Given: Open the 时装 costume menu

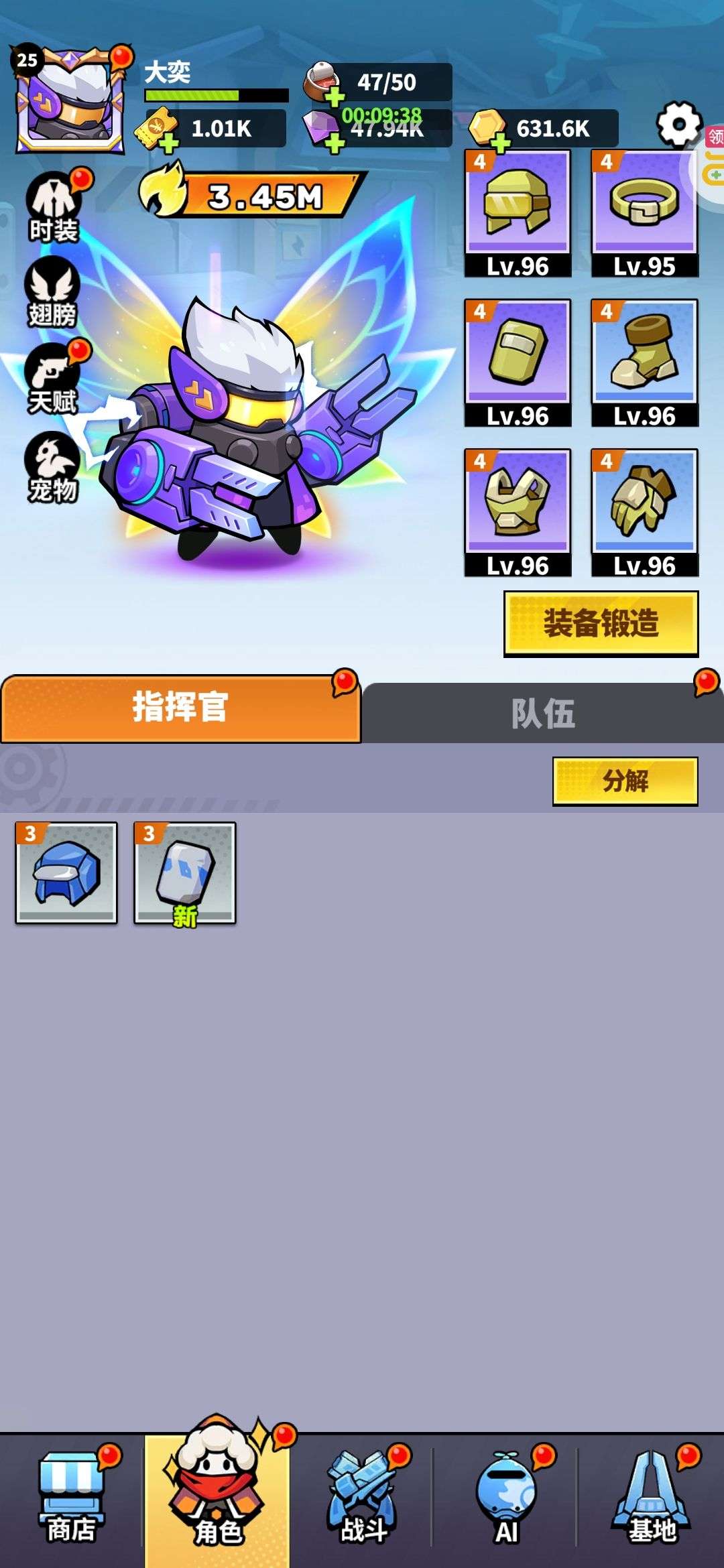Looking at the screenshot, I should coord(54,208).
